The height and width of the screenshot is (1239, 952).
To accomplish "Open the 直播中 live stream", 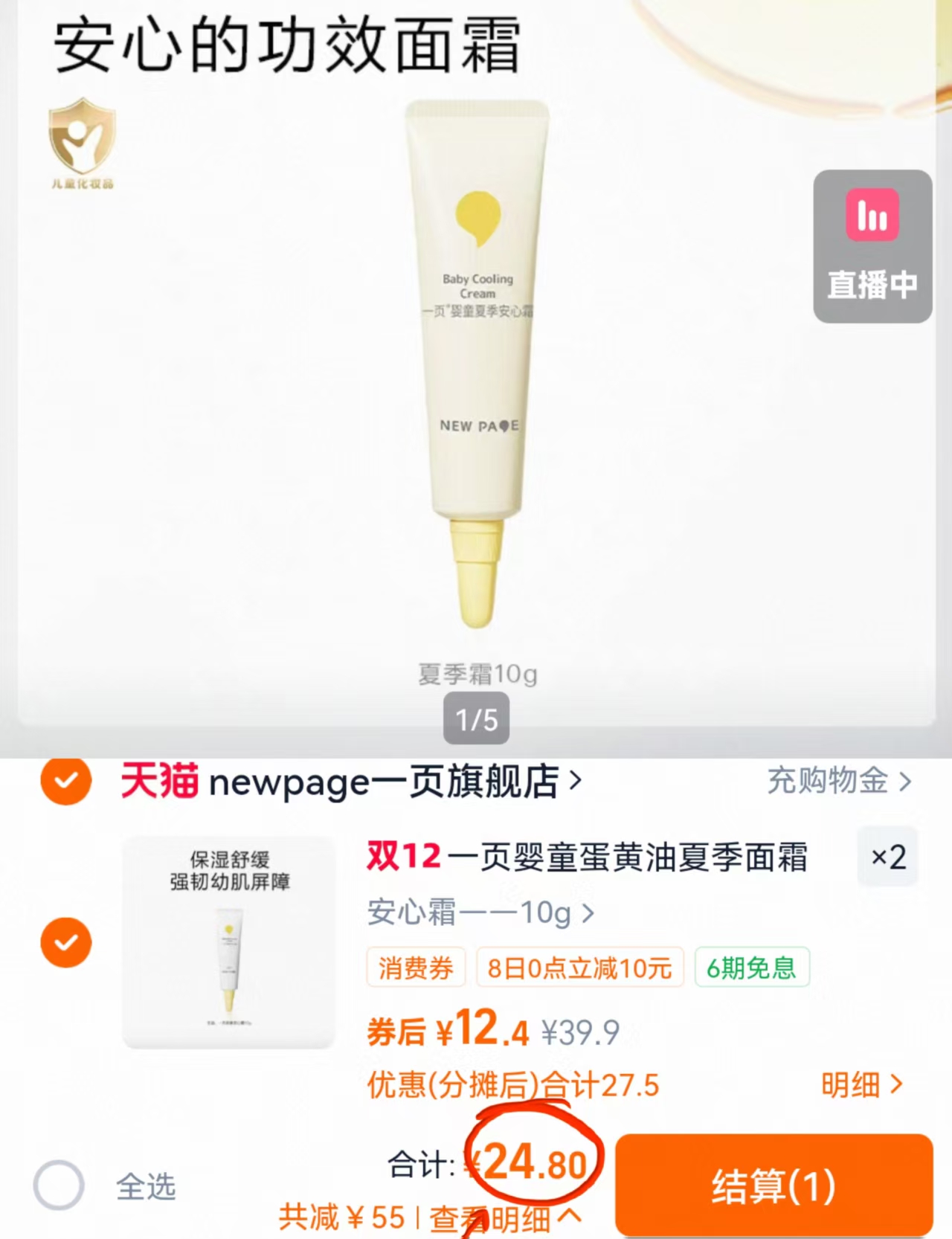I will tap(872, 283).
